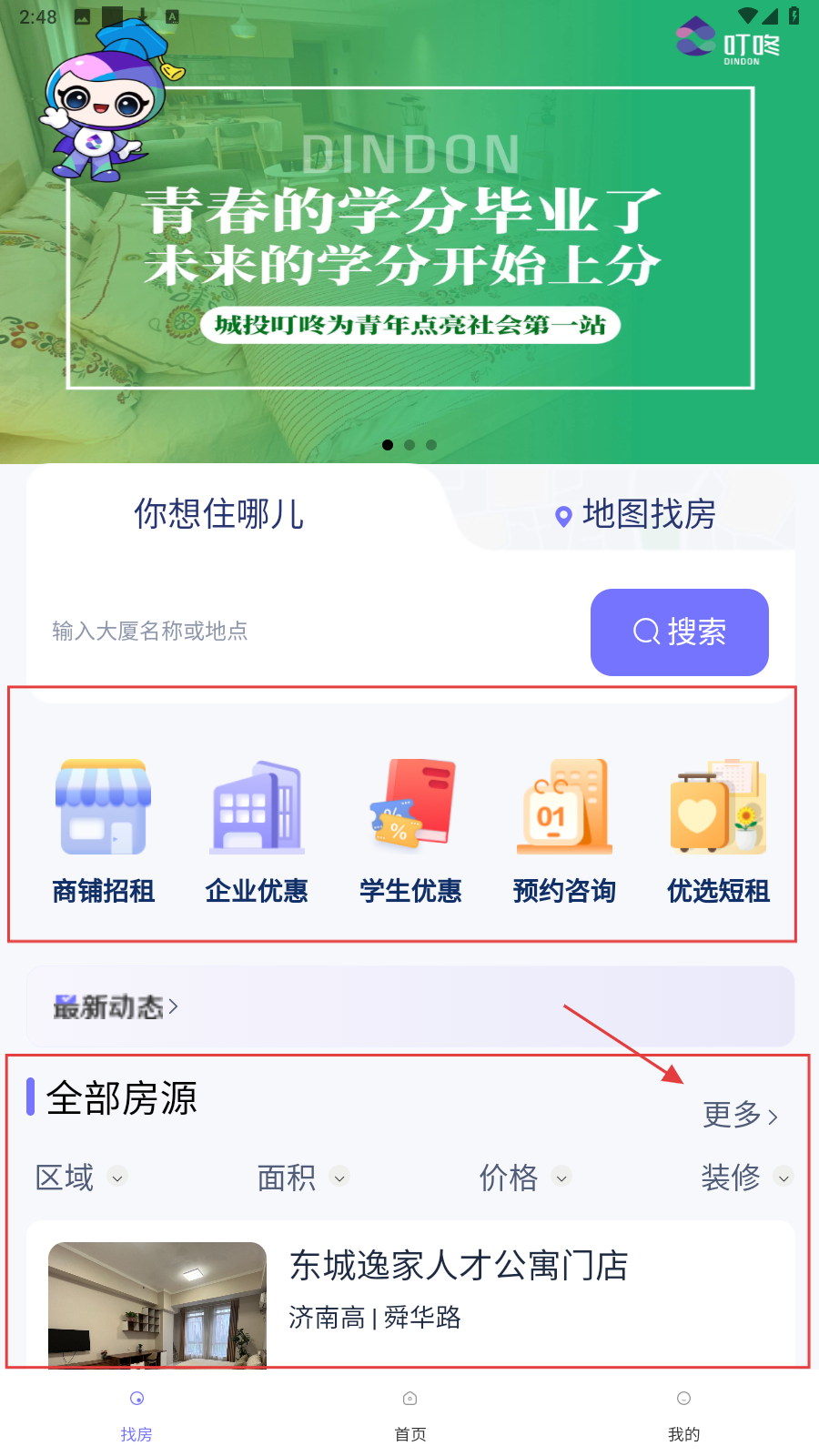
Task: View 更多 listings under 全部房源
Action: click(x=740, y=1115)
